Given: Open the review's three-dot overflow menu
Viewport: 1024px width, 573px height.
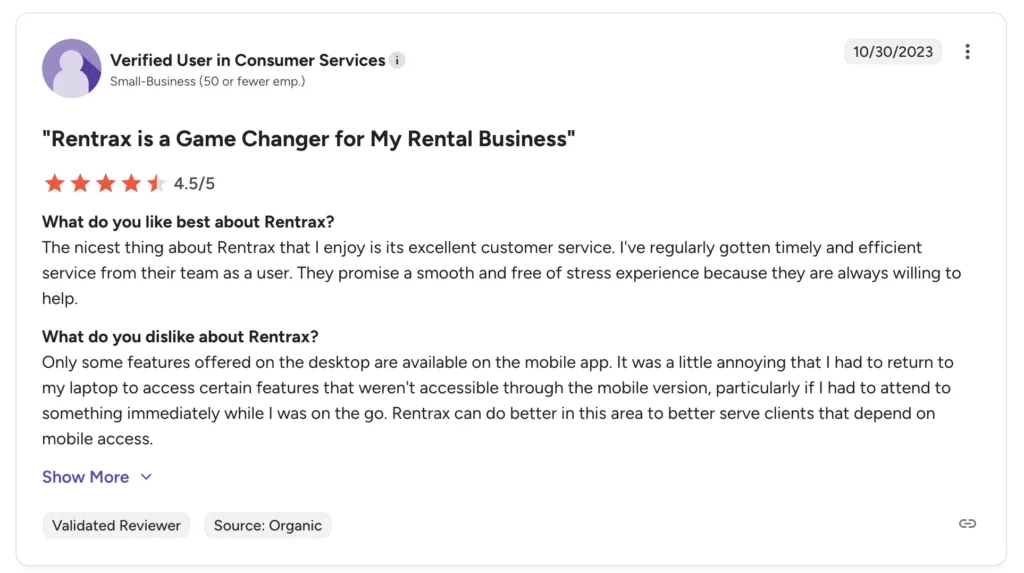Looking at the screenshot, I should [x=967, y=52].
